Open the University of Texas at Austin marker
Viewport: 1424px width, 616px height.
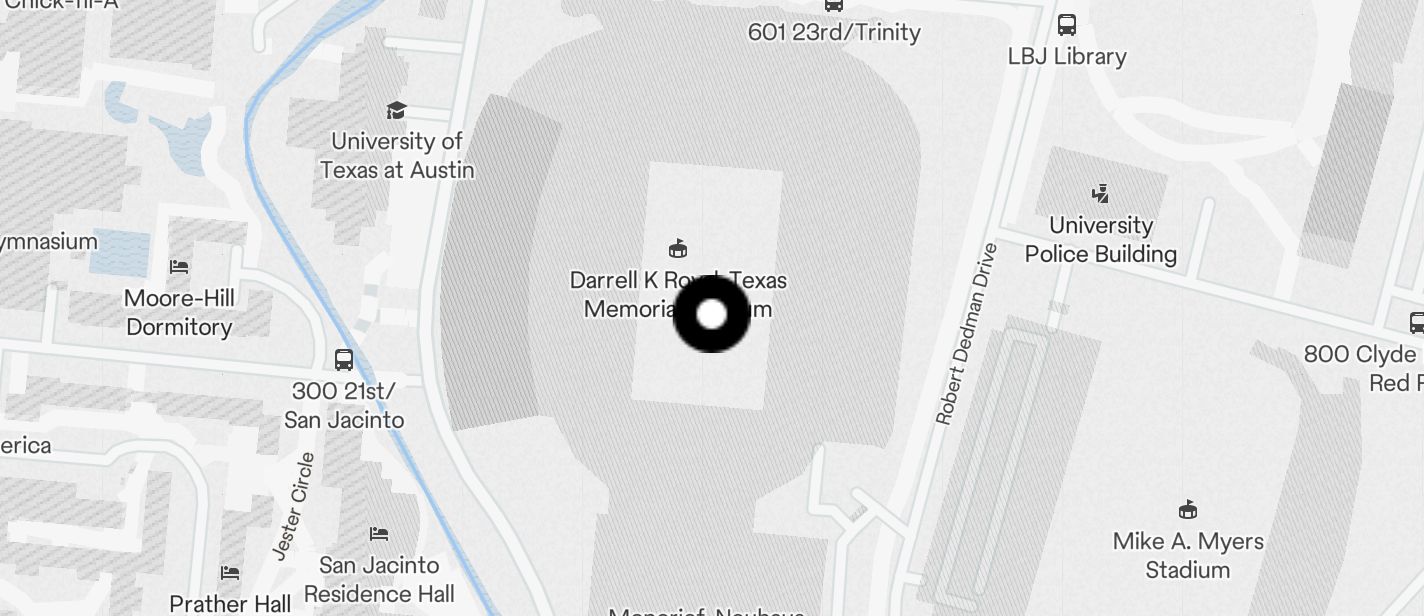tap(397, 110)
